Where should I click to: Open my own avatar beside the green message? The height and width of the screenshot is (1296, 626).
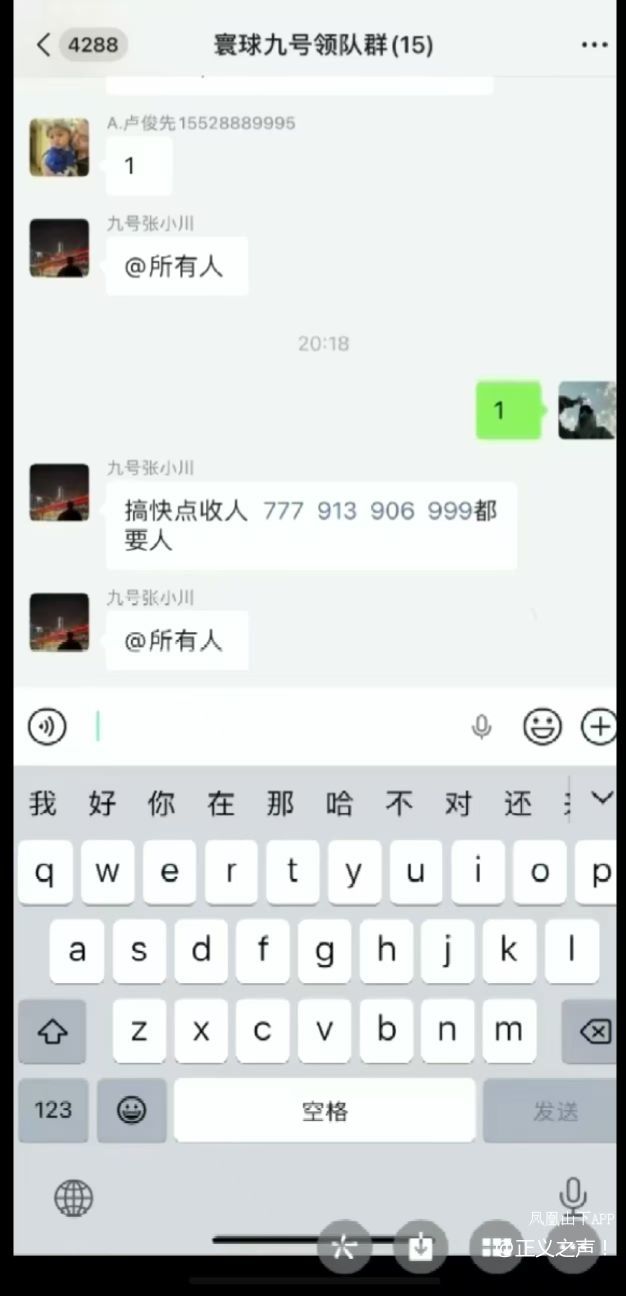[x=586, y=410]
